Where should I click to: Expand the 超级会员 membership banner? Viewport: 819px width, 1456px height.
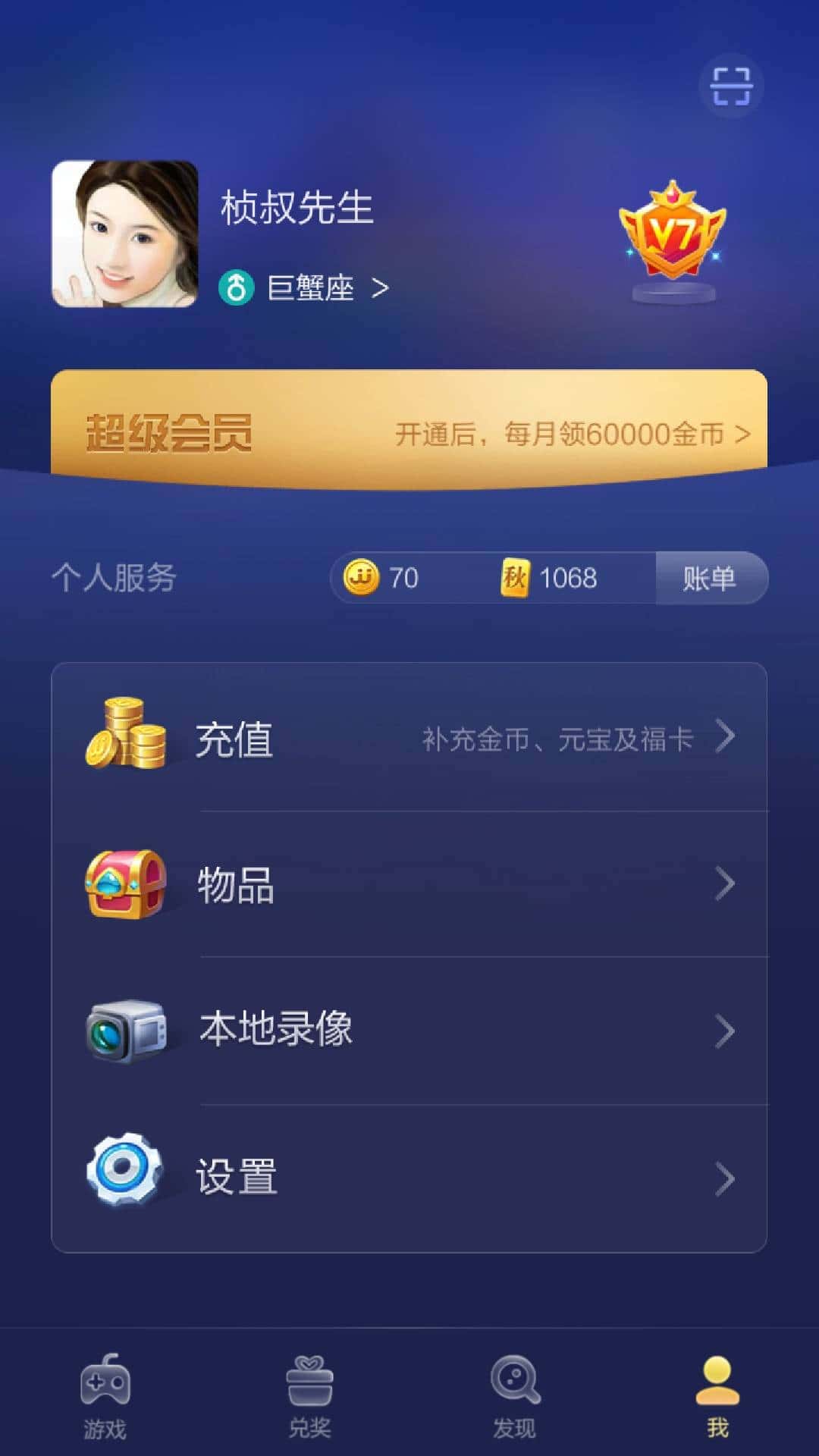pyautogui.click(x=409, y=431)
